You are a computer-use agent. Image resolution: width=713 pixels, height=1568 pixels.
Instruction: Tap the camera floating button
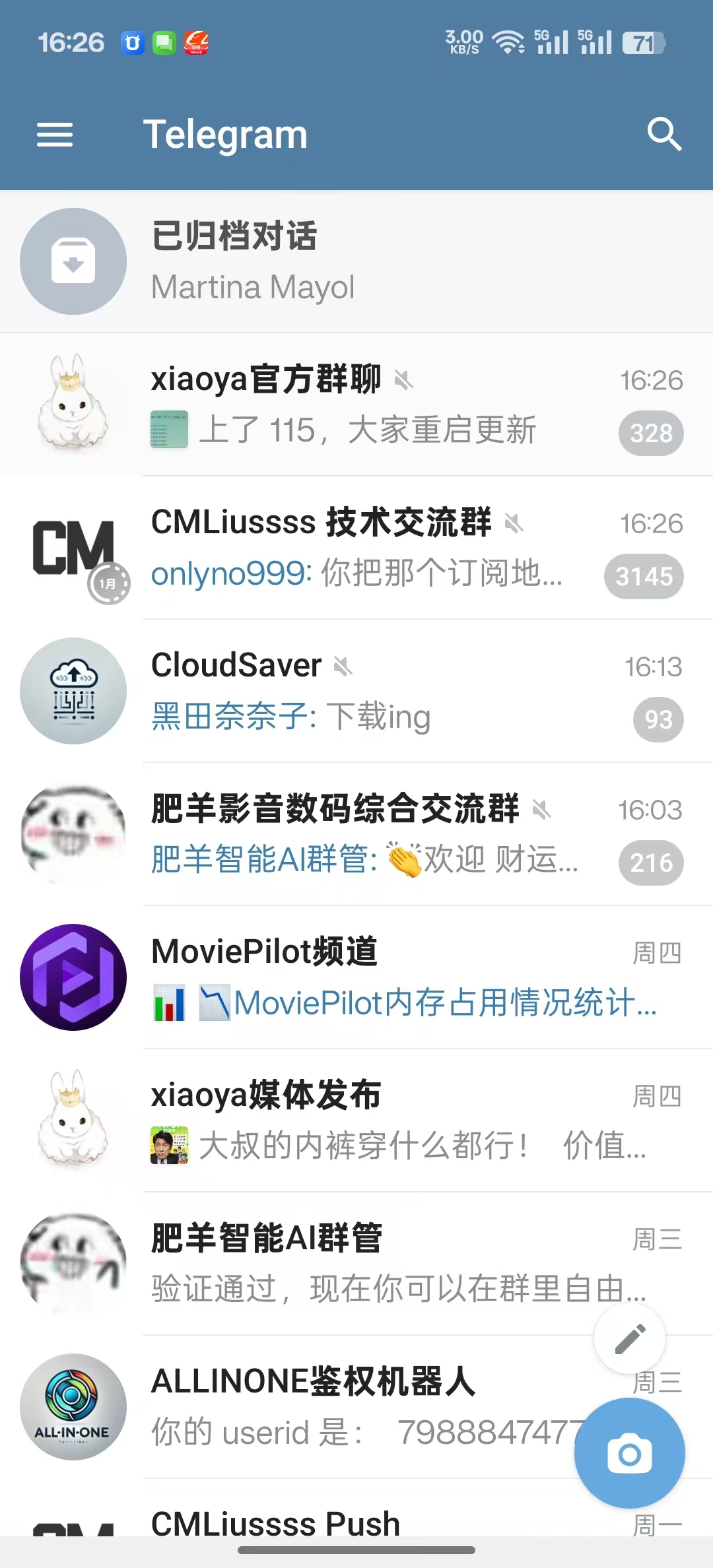click(x=630, y=1453)
